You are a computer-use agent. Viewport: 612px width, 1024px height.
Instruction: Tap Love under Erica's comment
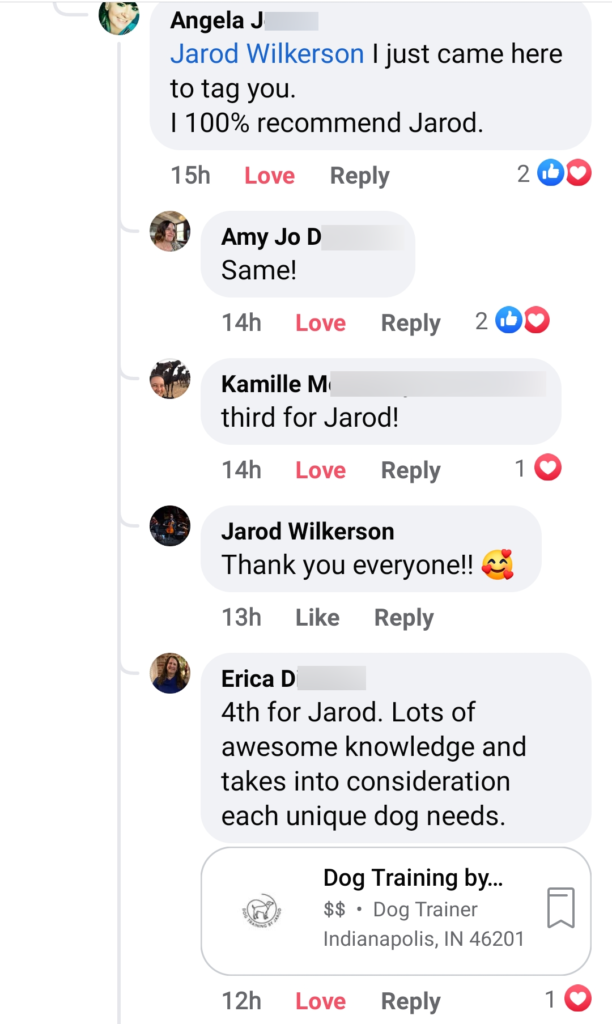320,1001
